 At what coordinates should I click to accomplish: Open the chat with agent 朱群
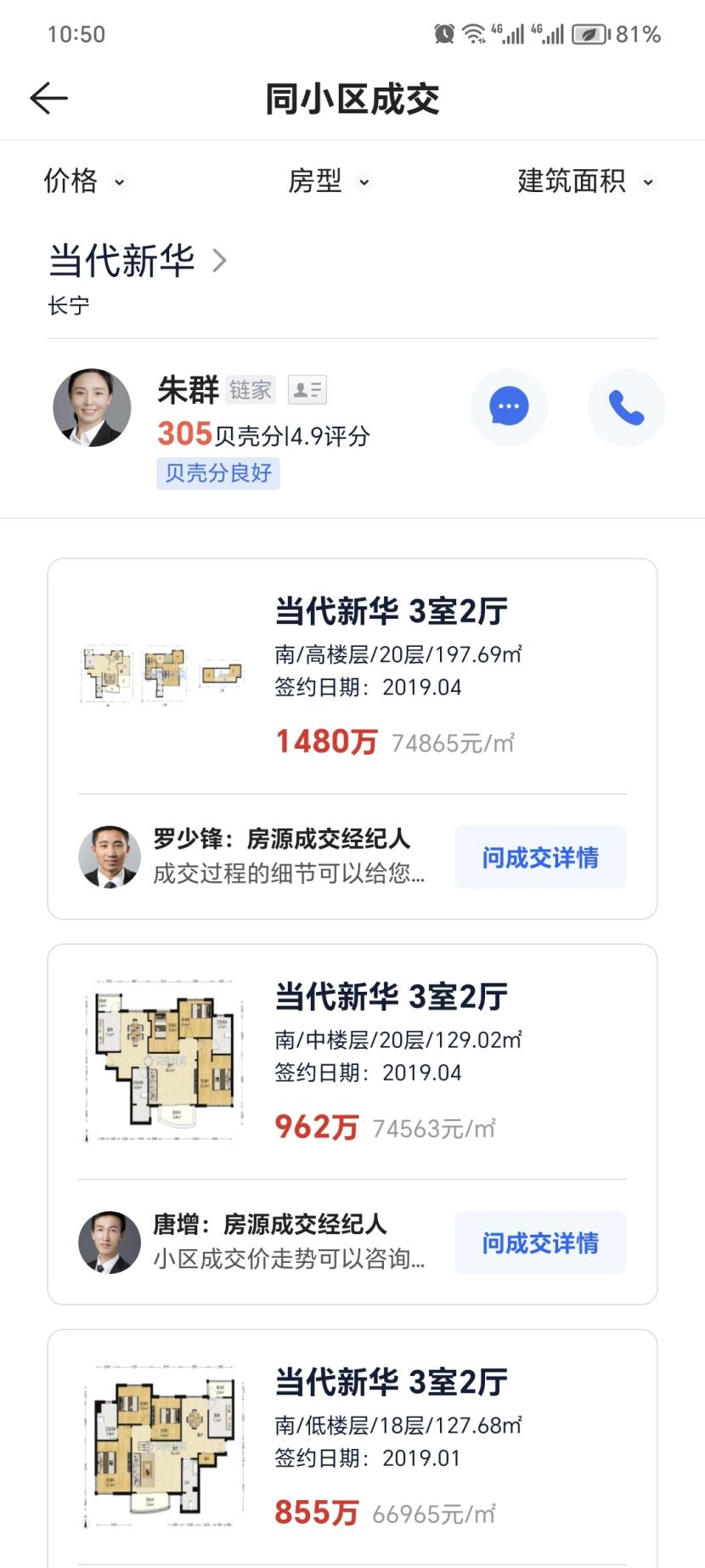(508, 407)
